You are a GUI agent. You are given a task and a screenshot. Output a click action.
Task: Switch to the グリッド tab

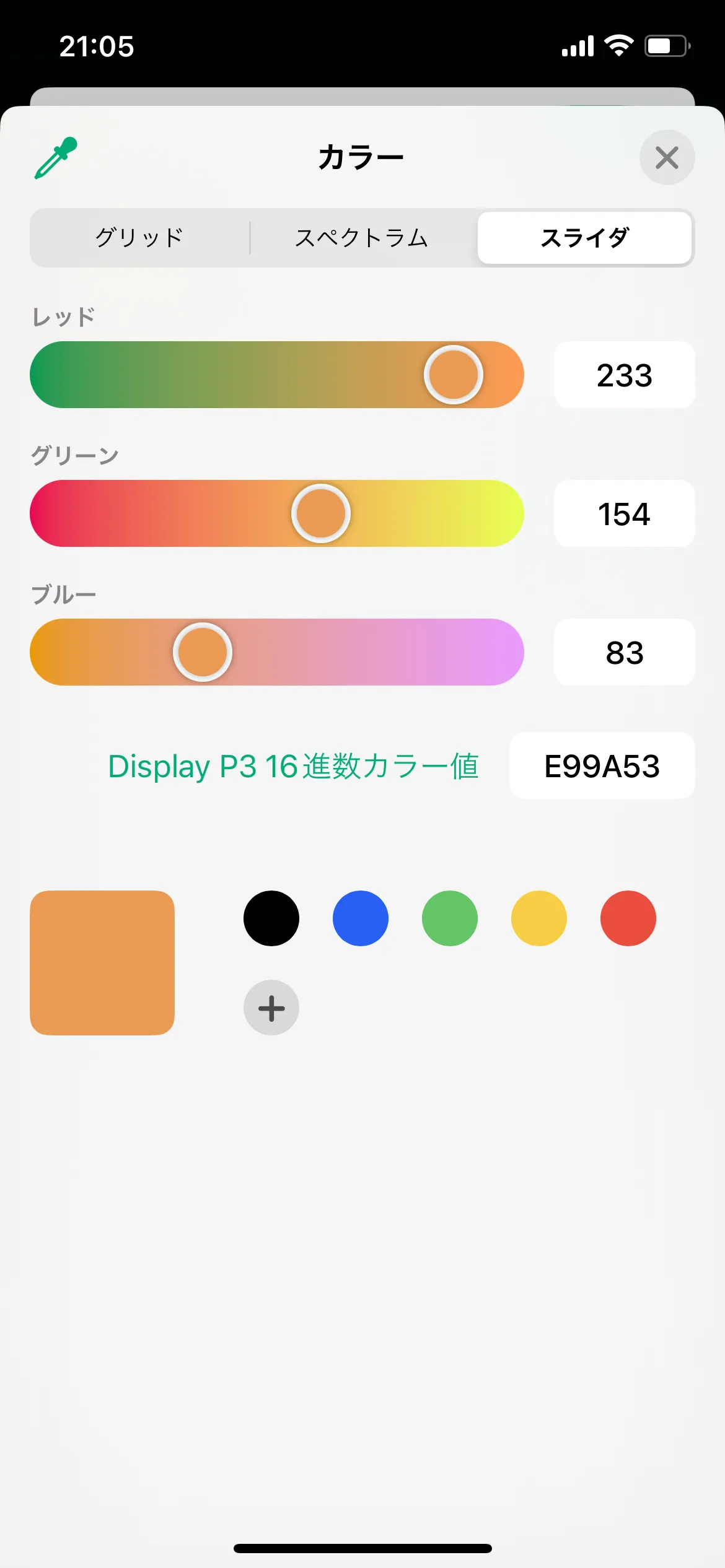tap(138, 238)
